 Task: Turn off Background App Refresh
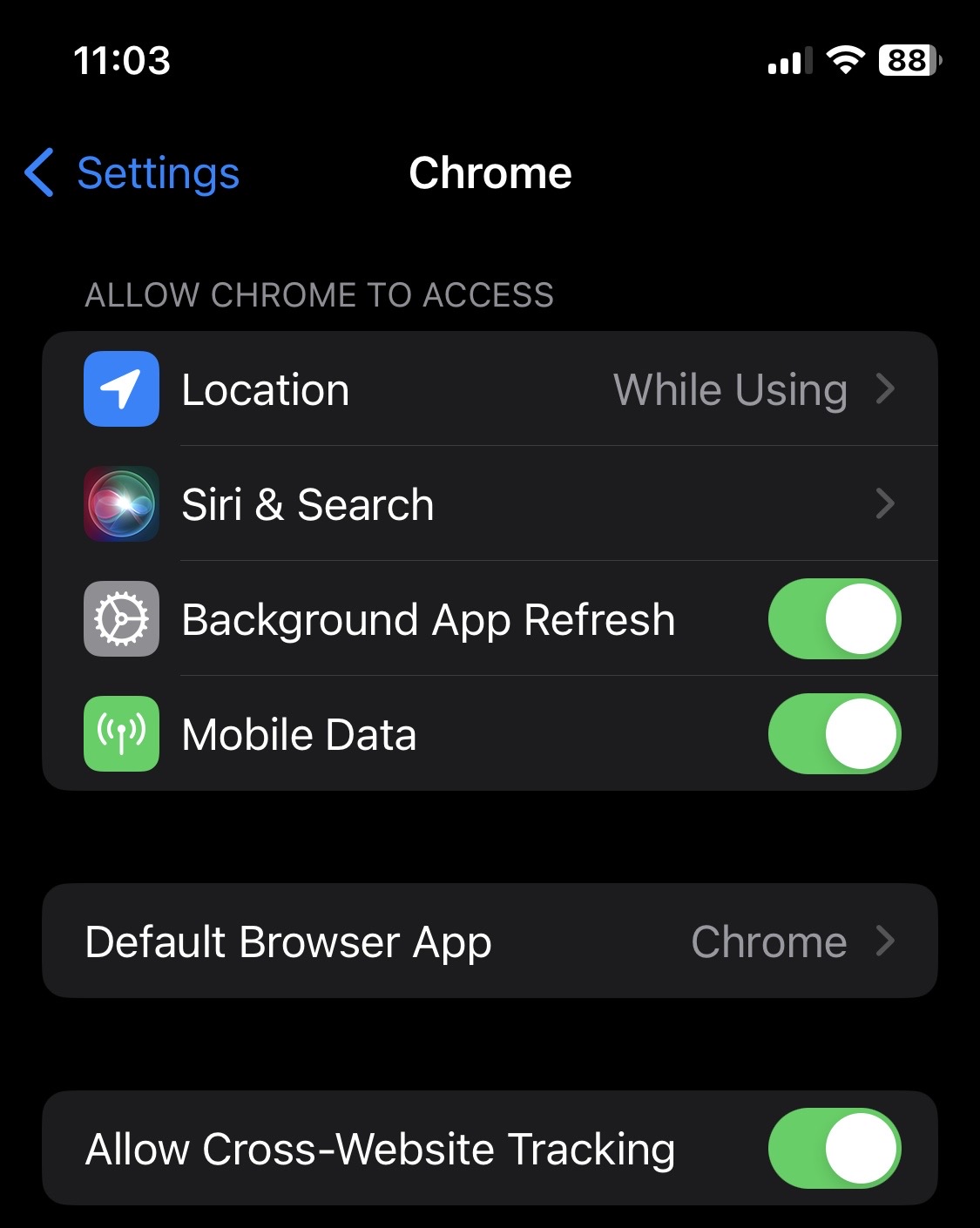tap(834, 619)
